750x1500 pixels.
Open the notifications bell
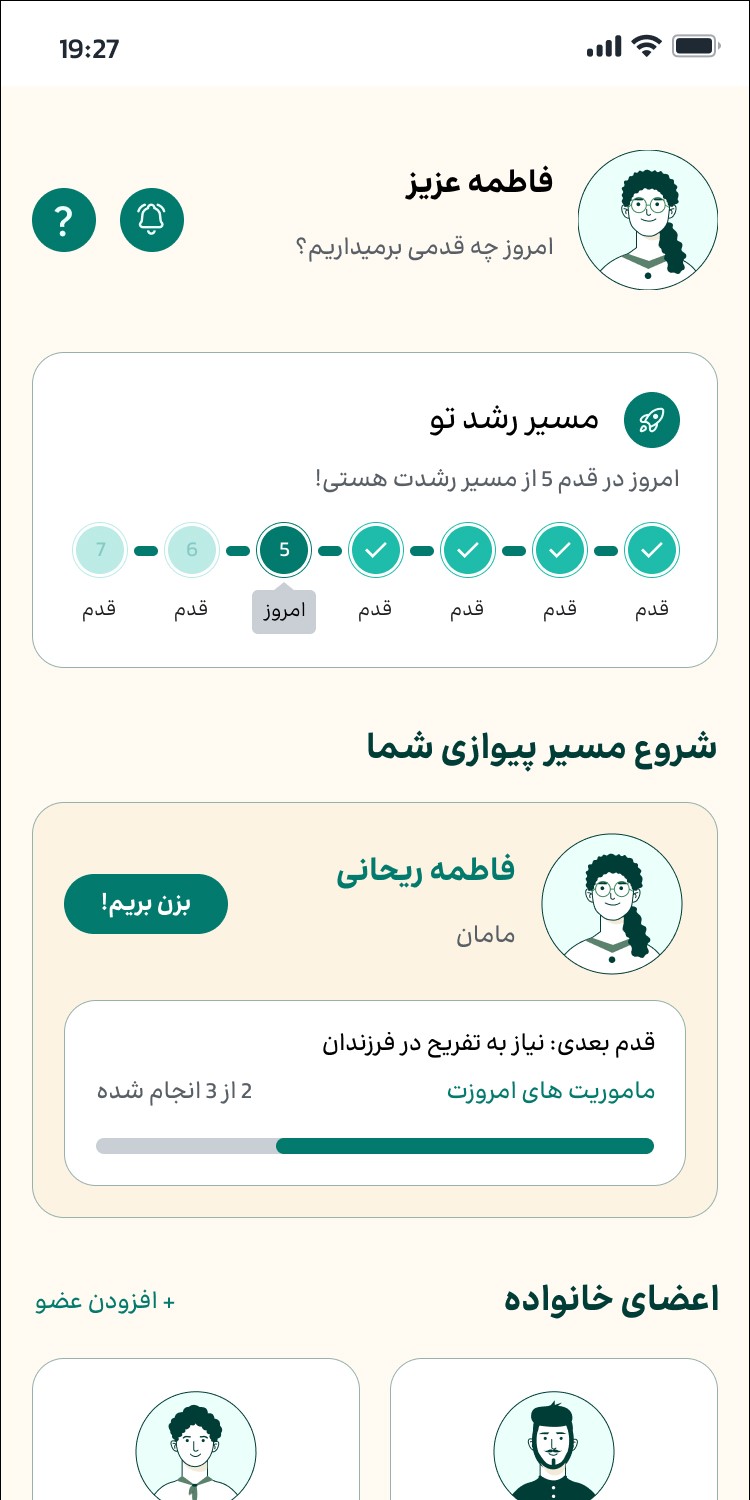[152, 220]
